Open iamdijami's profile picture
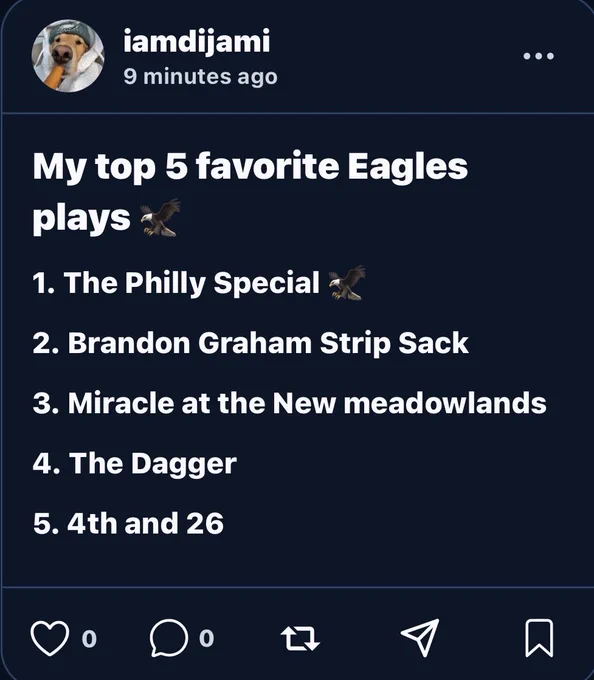This screenshot has height=680, width=594. [x=68, y=56]
